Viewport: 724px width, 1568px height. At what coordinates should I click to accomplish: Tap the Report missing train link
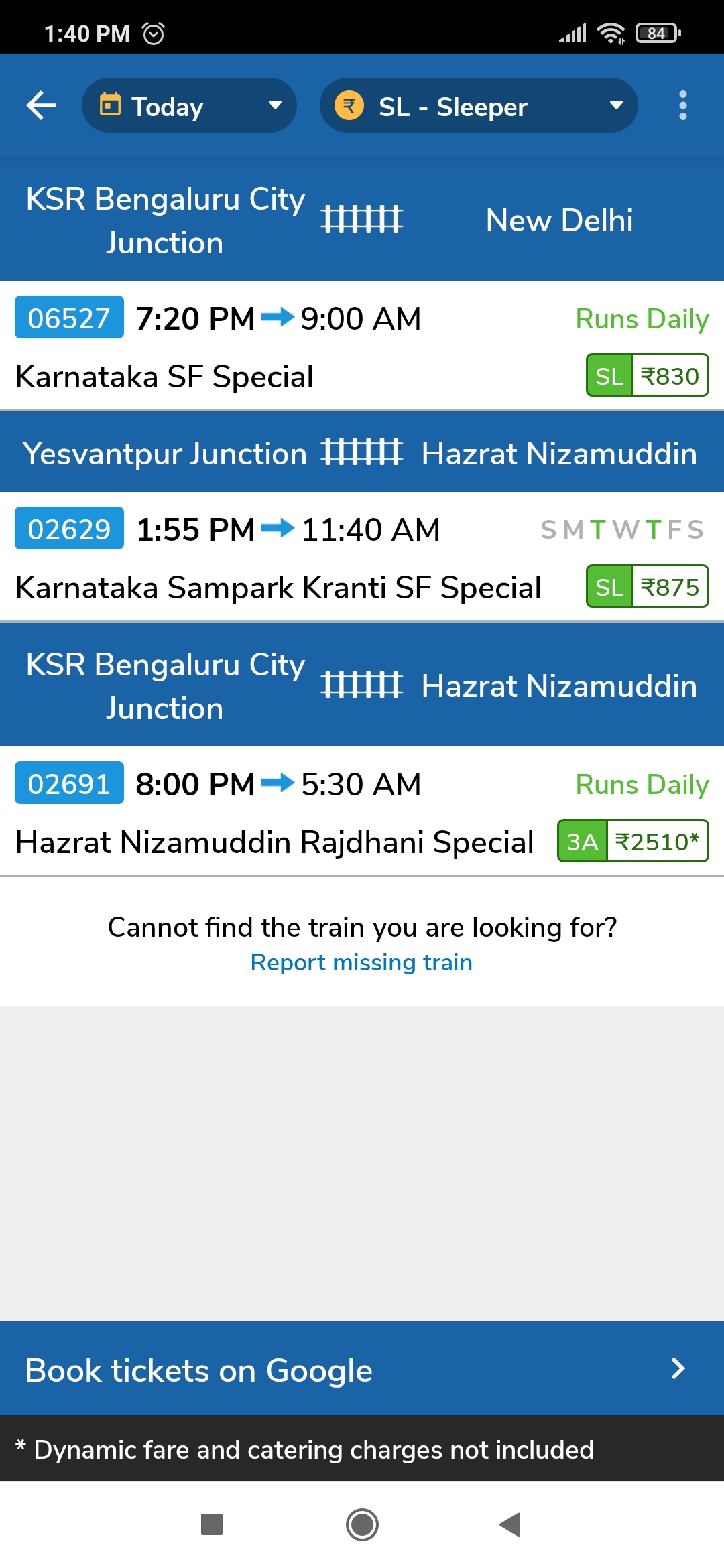click(361, 962)
